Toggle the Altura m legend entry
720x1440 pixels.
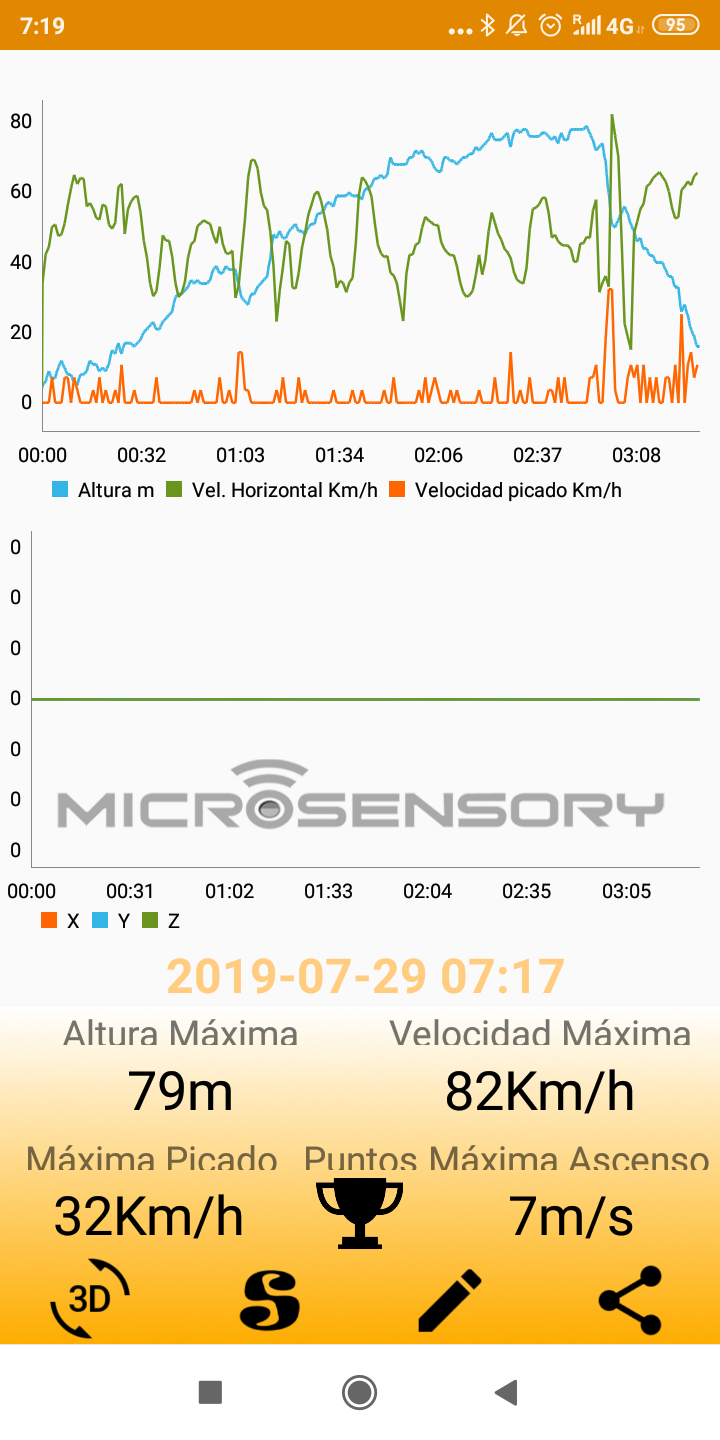point(103,490)
